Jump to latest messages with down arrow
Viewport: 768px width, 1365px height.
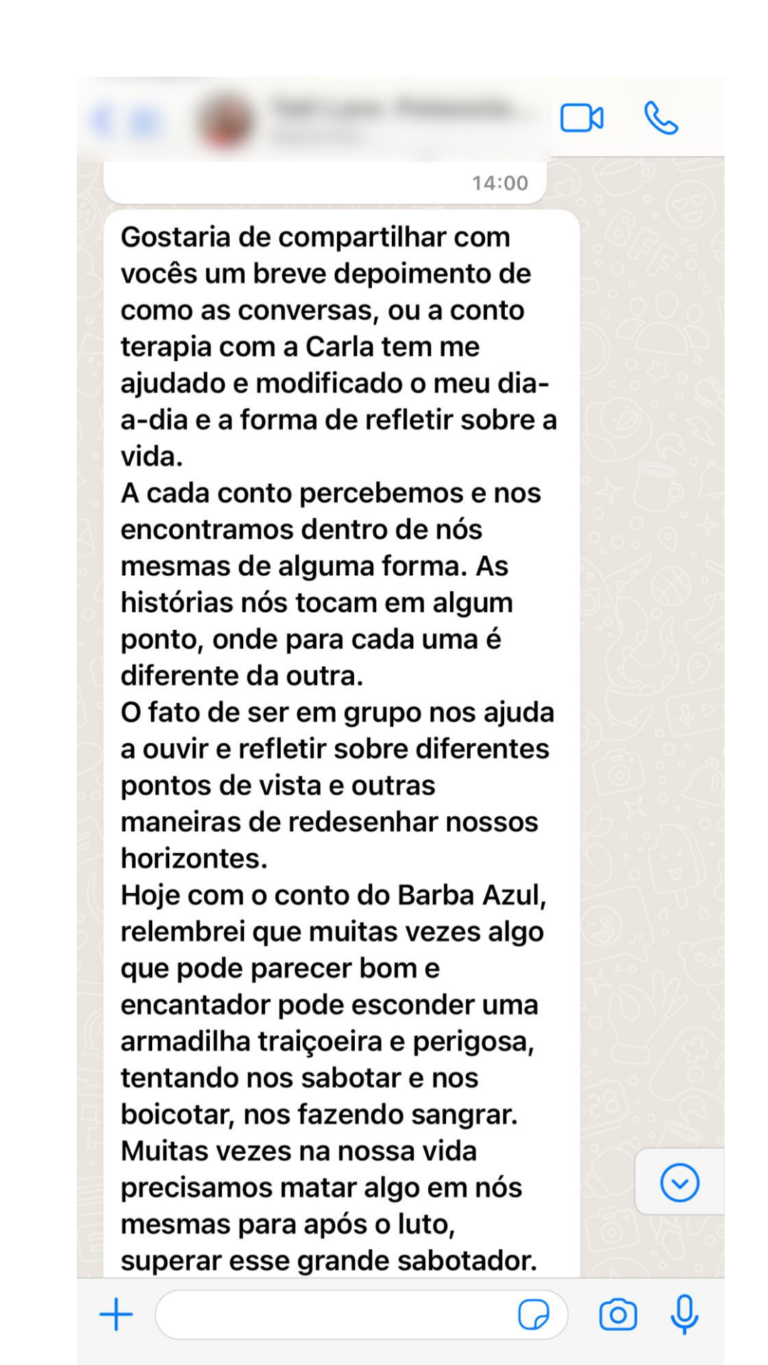pos(680,1183)
